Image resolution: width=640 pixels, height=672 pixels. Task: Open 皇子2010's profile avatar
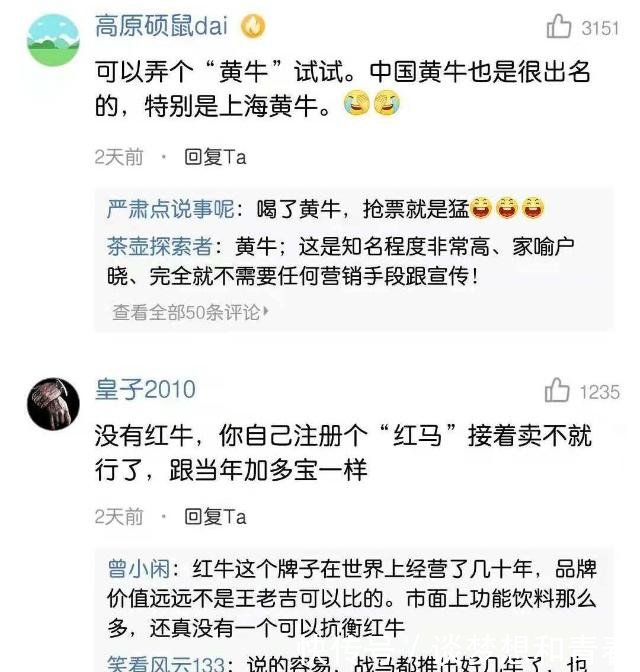coord(50,404)
